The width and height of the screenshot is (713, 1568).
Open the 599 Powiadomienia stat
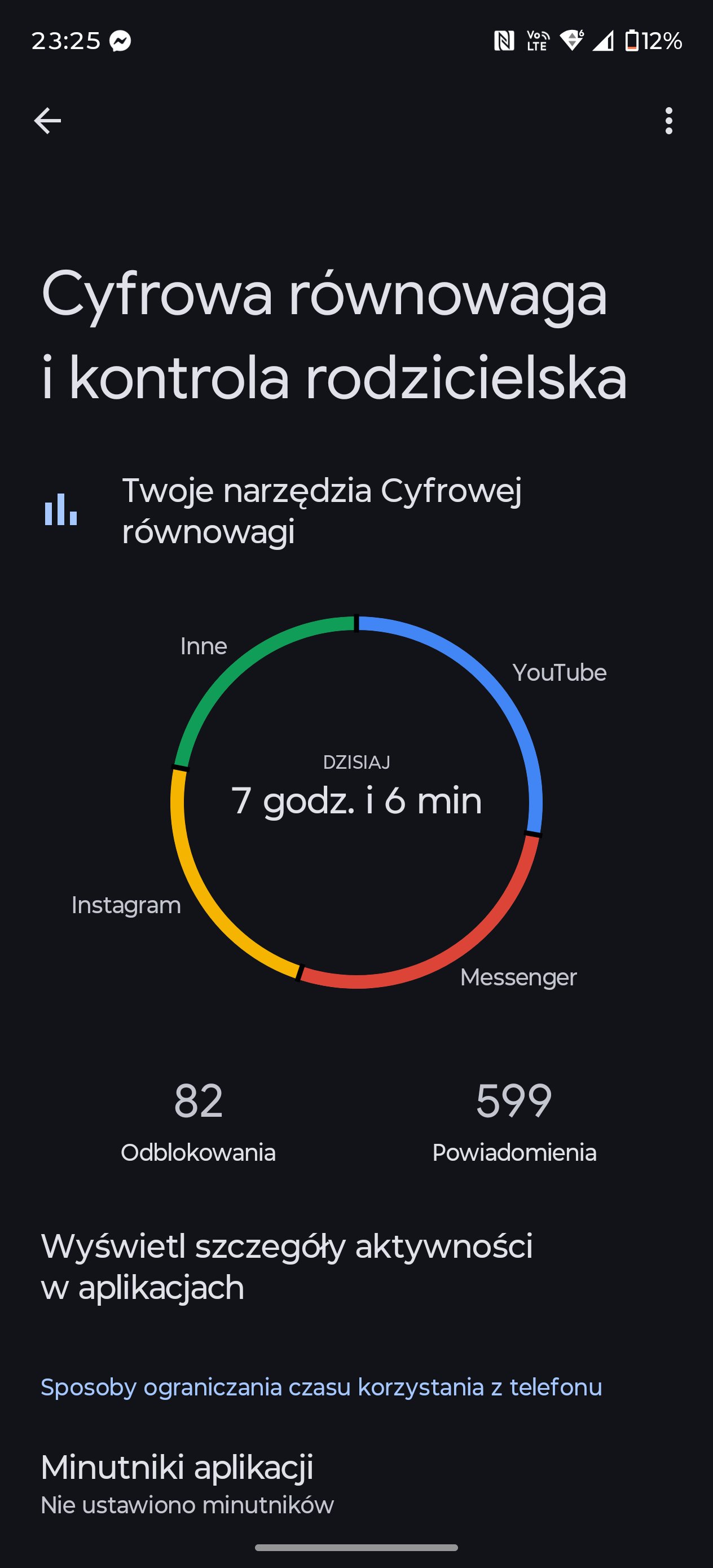click(x=514, y=1121)
